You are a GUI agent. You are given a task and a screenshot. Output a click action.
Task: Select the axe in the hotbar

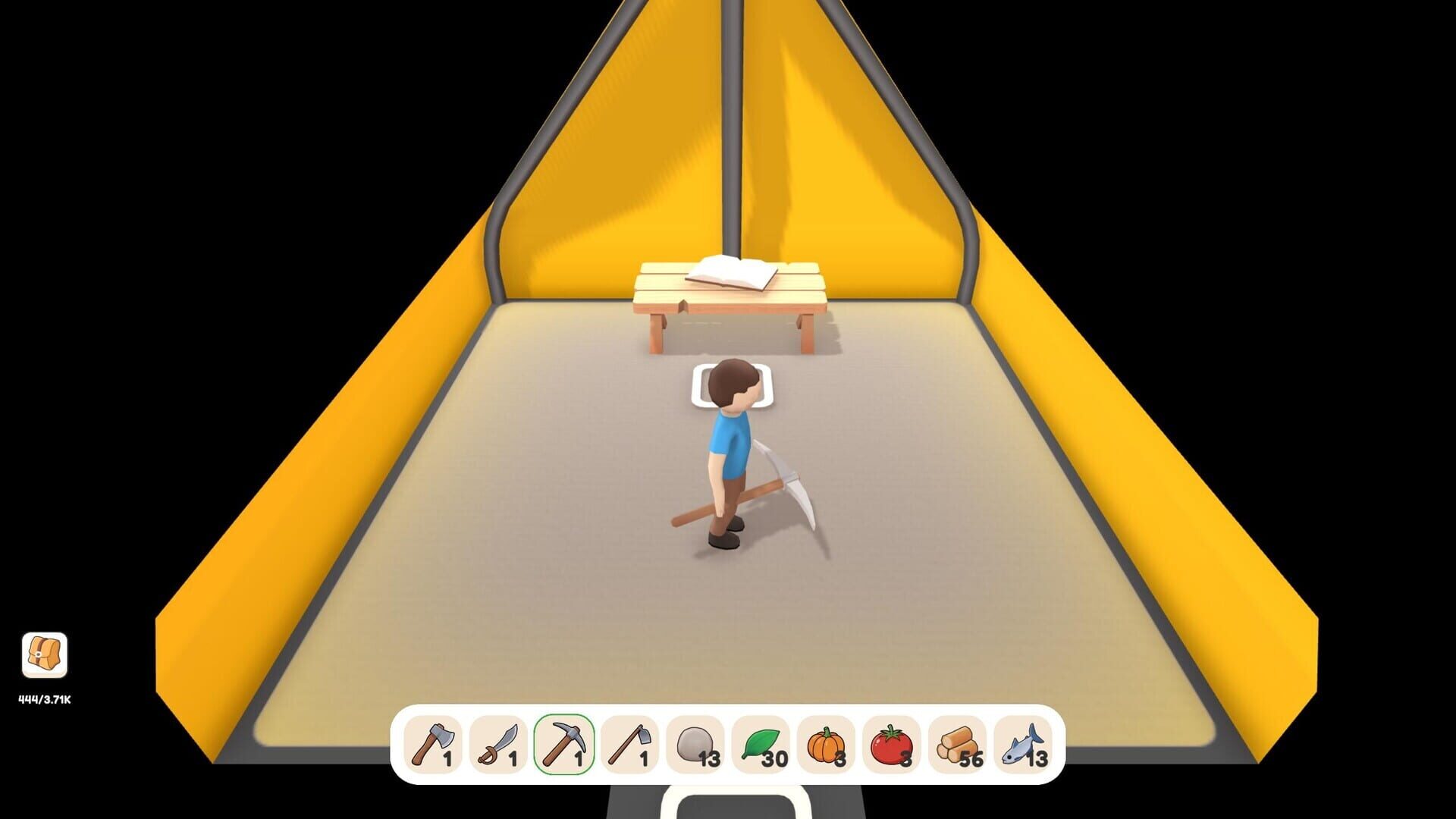433,745
